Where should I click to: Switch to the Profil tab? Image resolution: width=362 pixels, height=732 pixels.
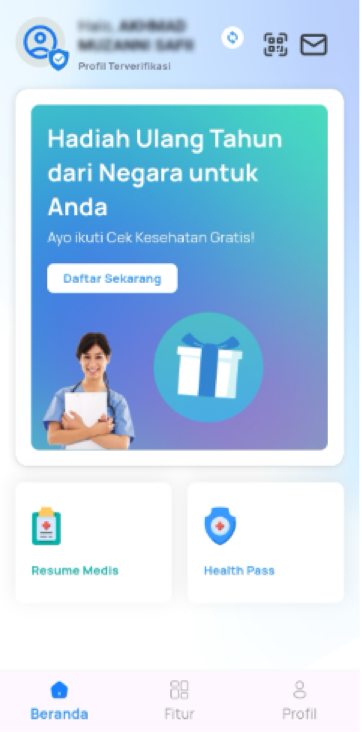click(299, 701)
